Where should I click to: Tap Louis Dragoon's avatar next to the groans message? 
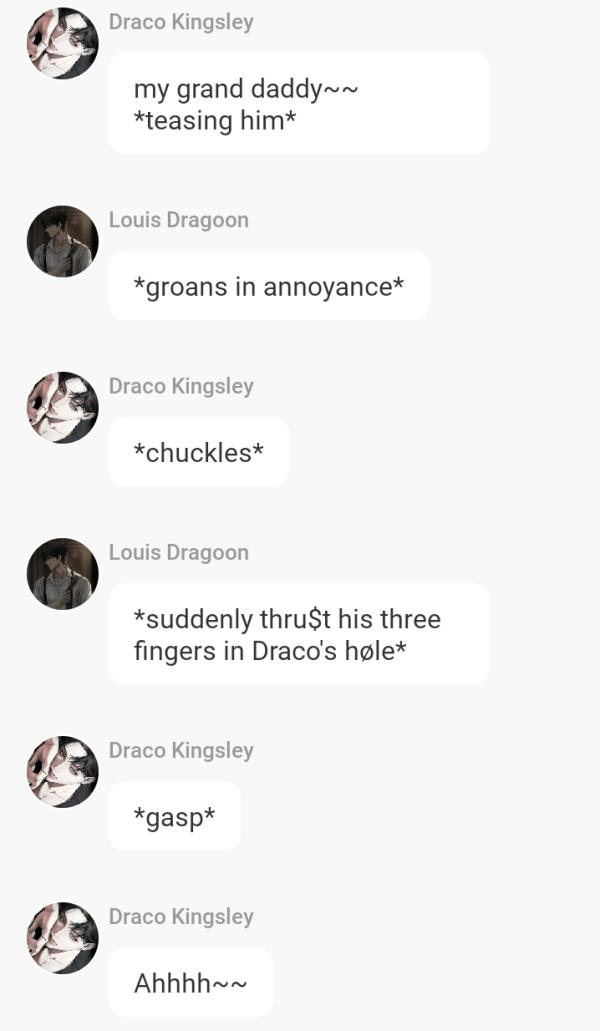point(62,241)
